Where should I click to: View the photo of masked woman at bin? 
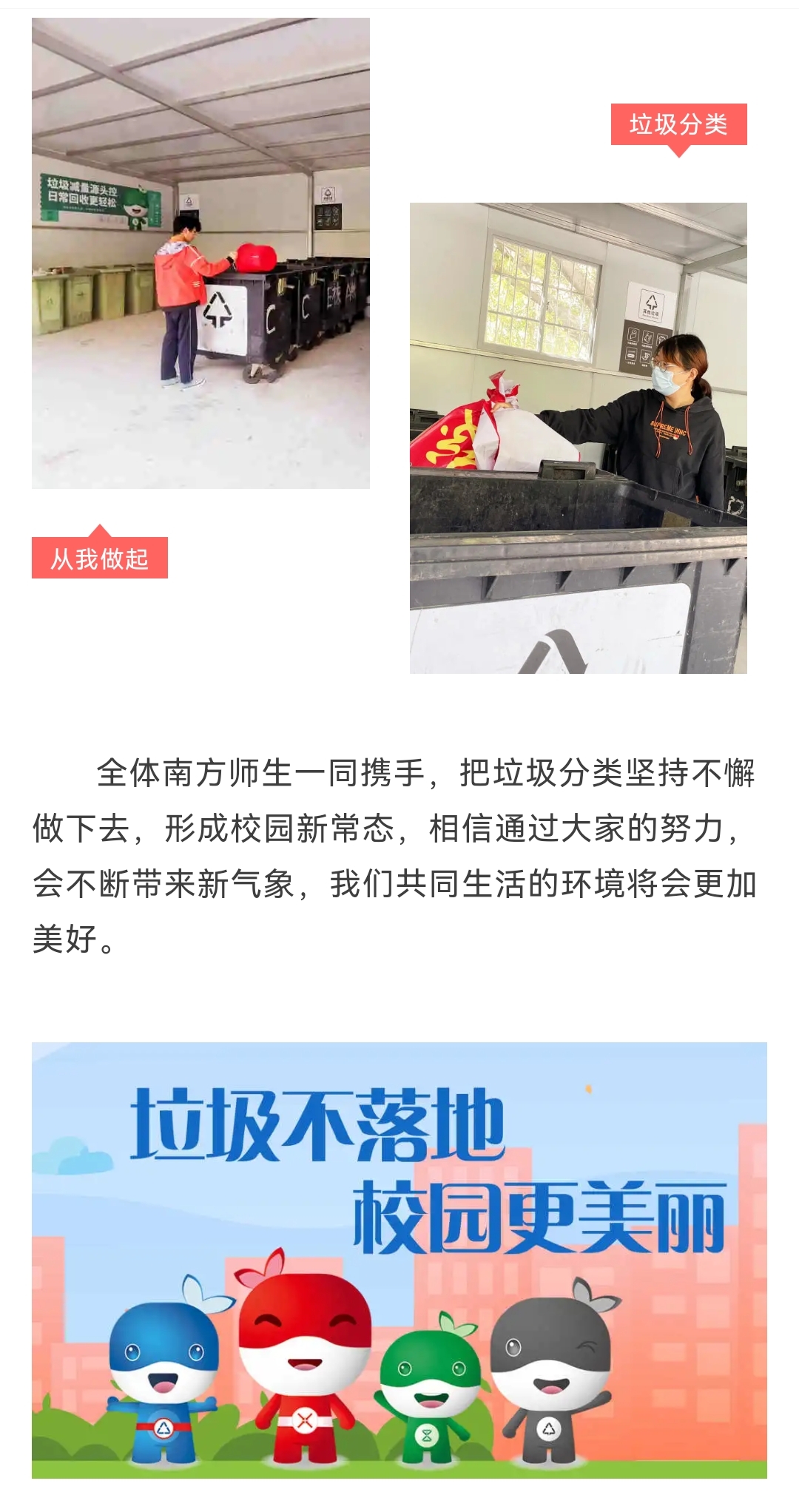(579, 438)
